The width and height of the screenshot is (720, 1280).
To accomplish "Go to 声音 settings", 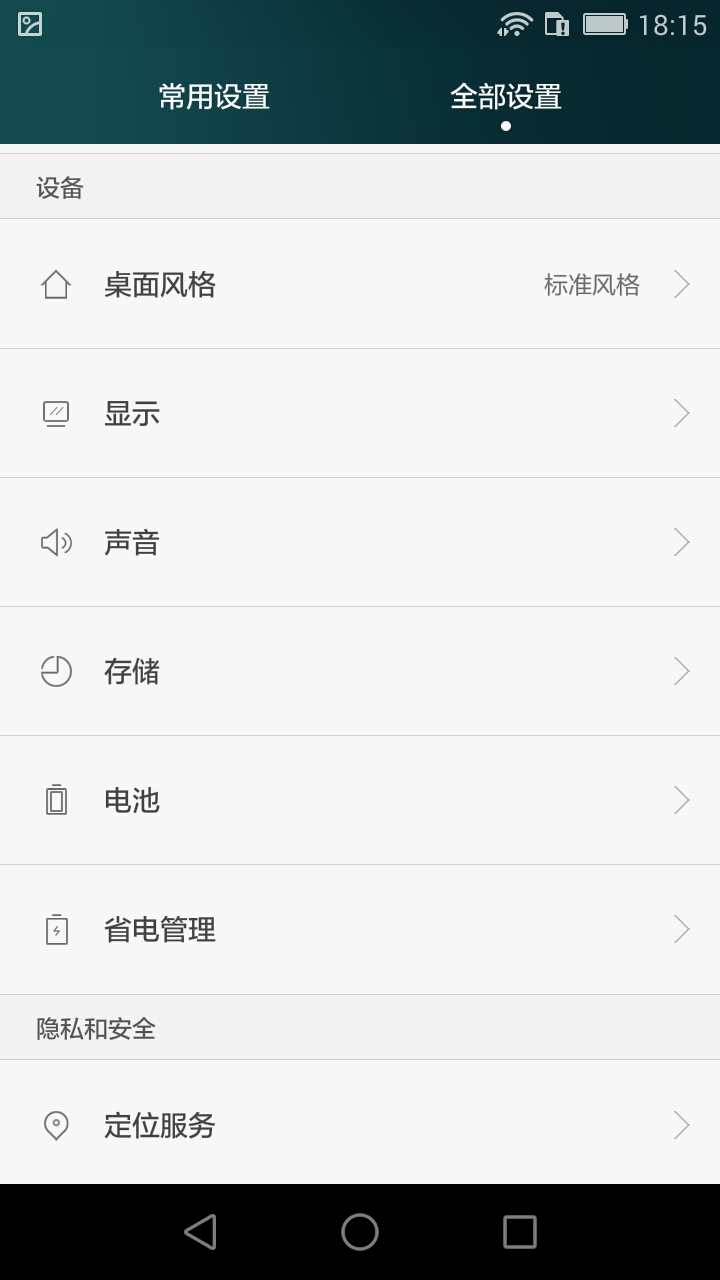I will (360, 543).
